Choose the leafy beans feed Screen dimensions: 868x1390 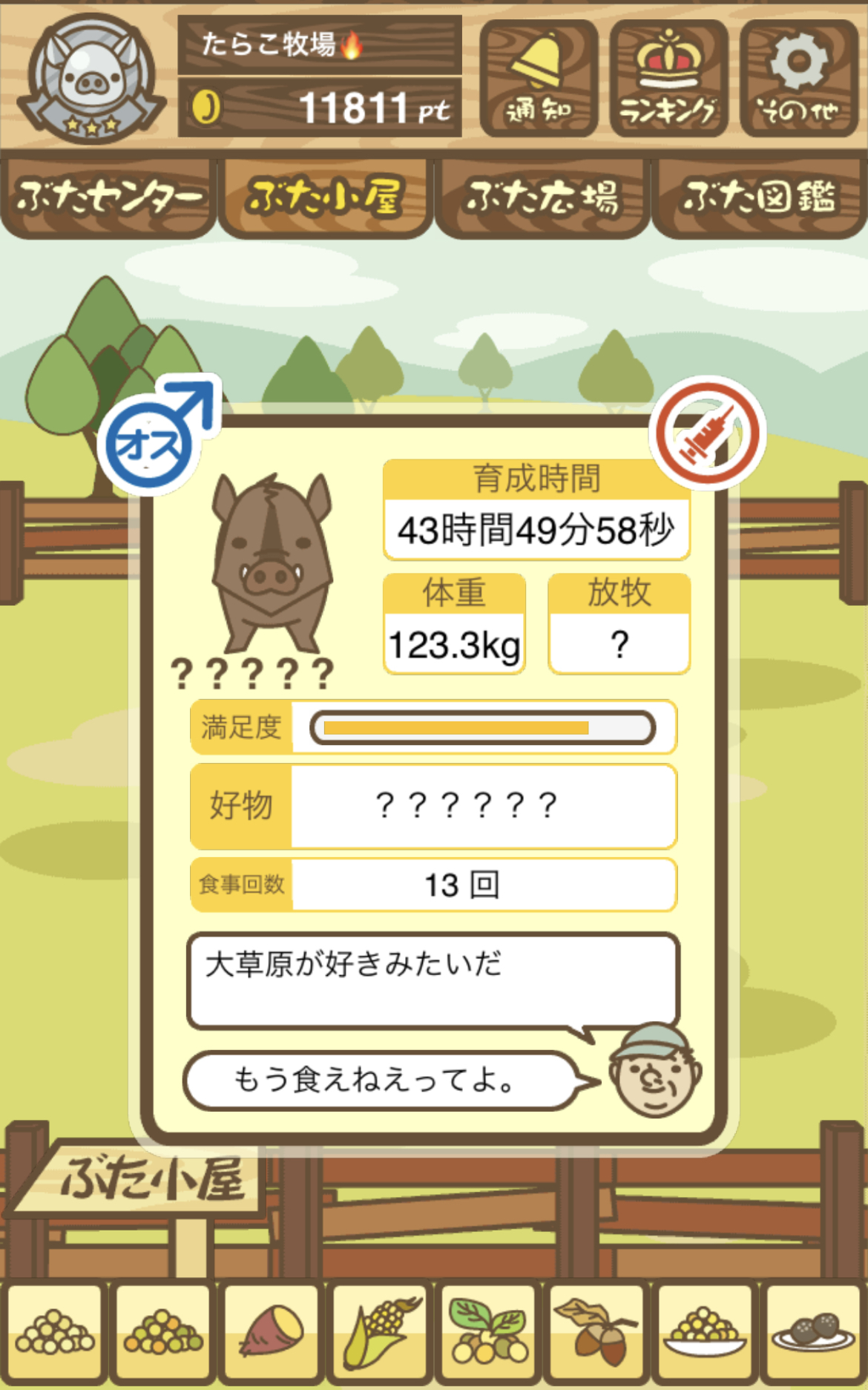pyautogui.click(x=488, y=1332)
